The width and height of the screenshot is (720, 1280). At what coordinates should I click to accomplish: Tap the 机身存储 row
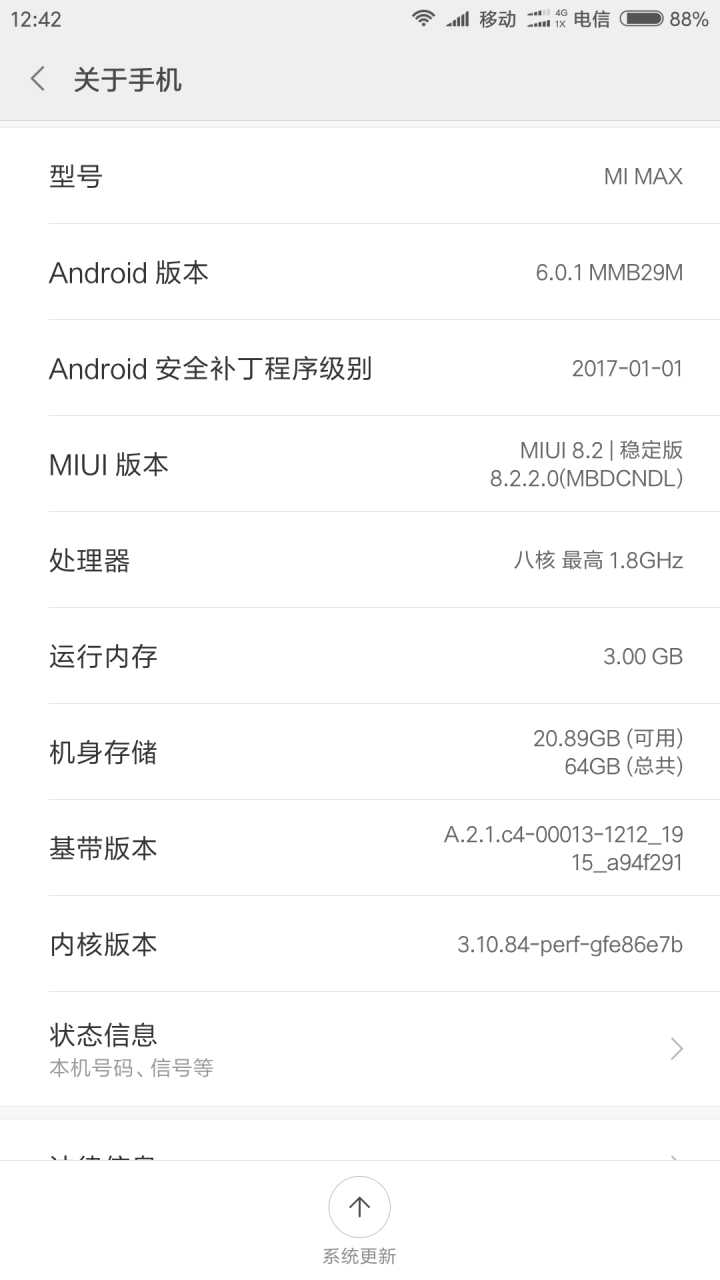click(360, 752)
